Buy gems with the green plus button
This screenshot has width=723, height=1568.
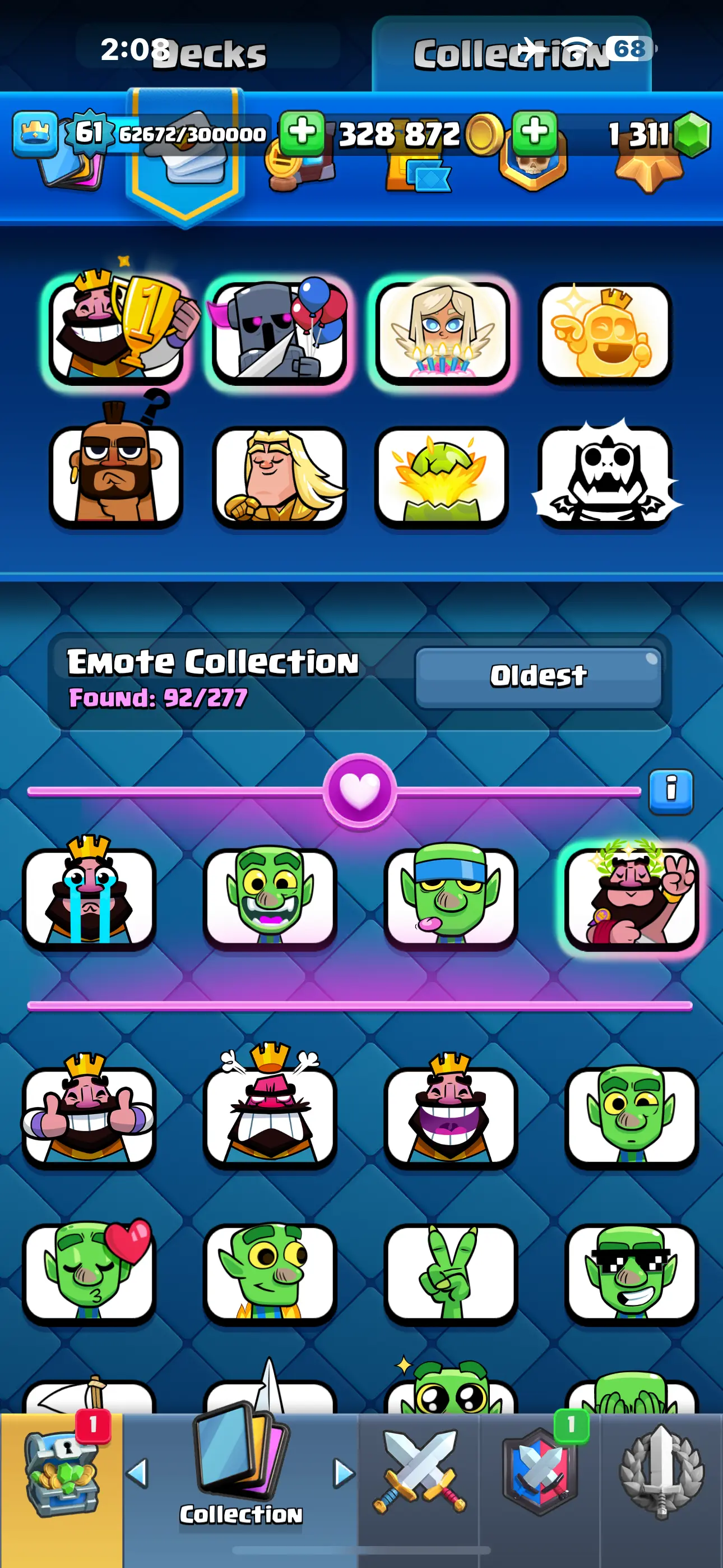click(x=534, y=132)
